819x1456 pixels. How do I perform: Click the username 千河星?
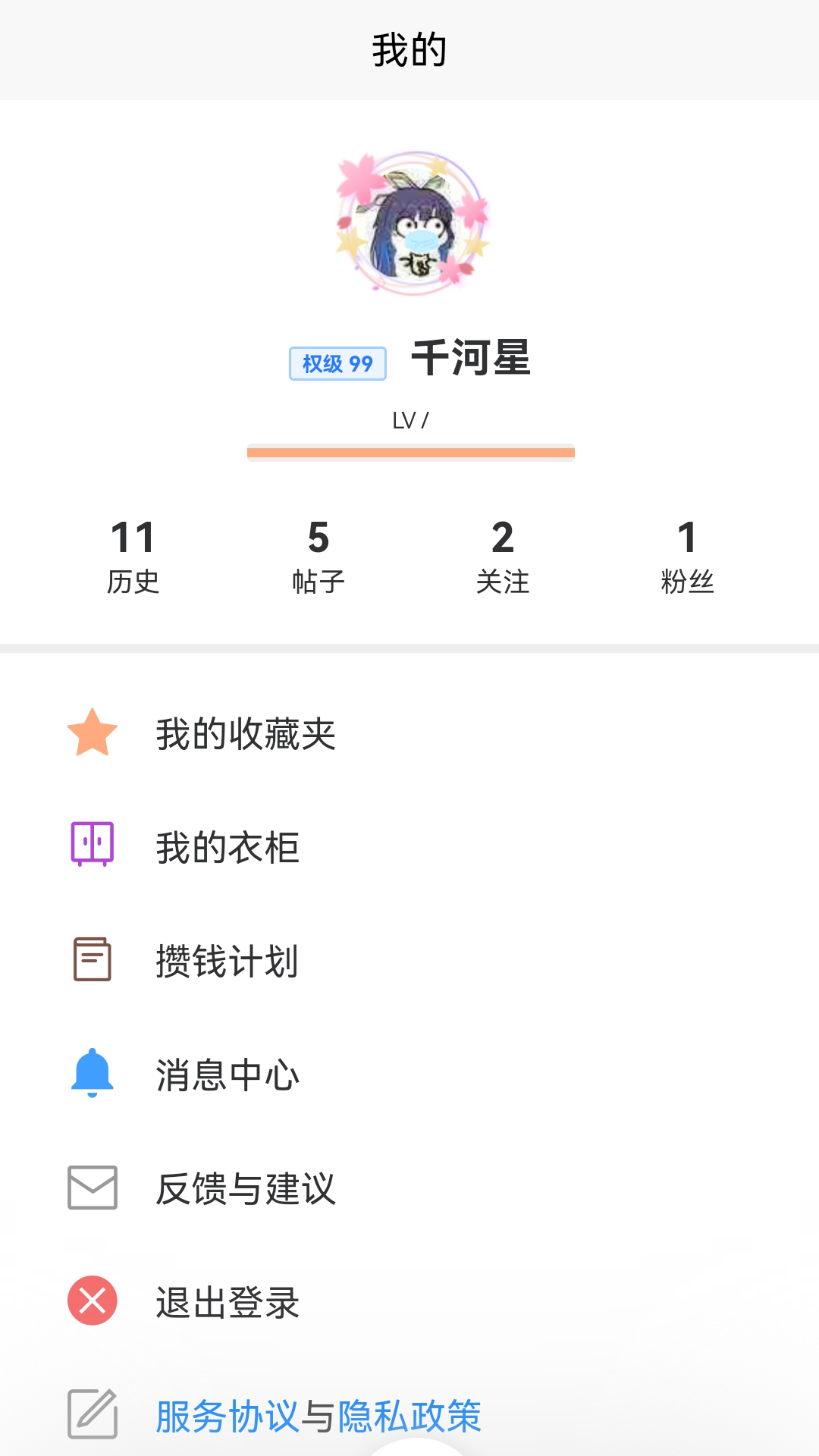470,360
